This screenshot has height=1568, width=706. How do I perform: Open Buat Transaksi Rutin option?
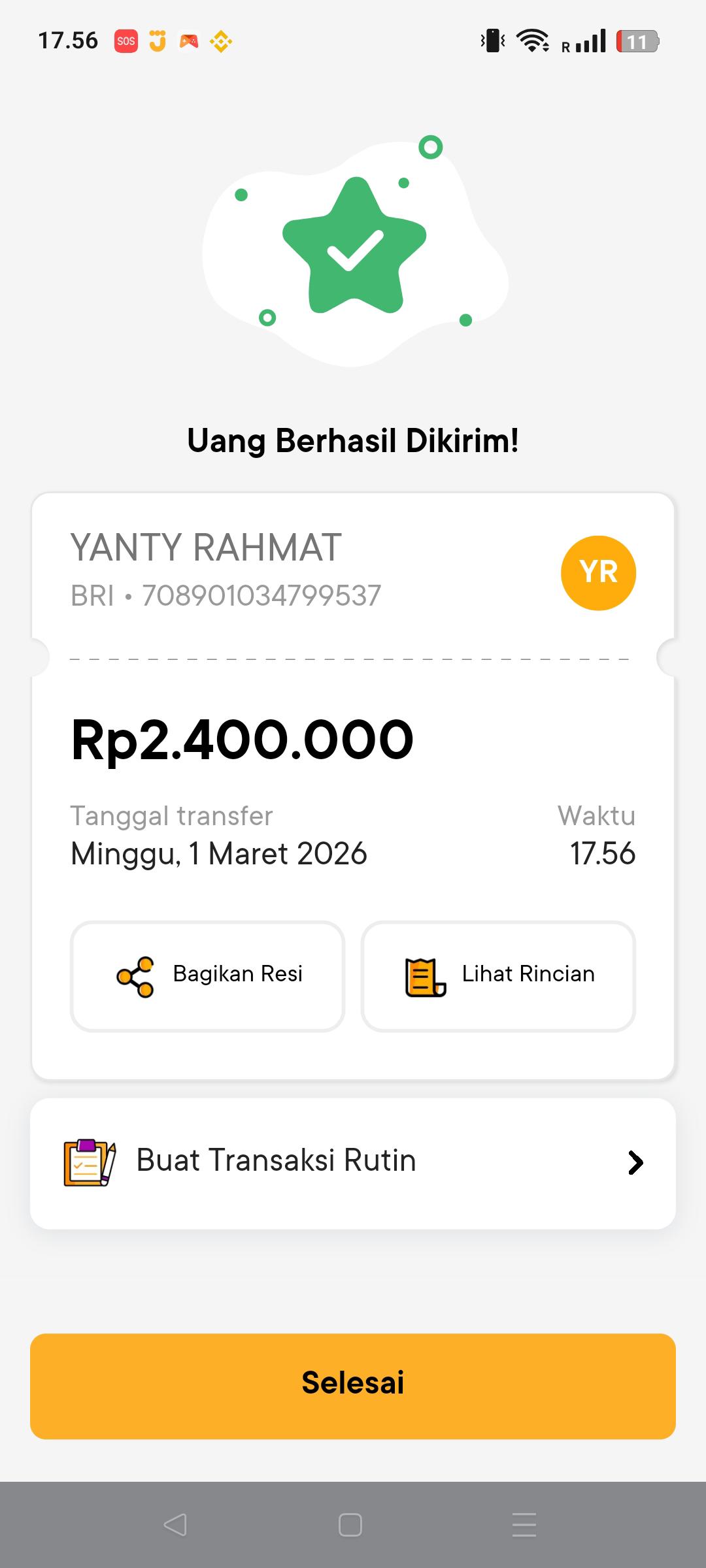click(353, 1163)
